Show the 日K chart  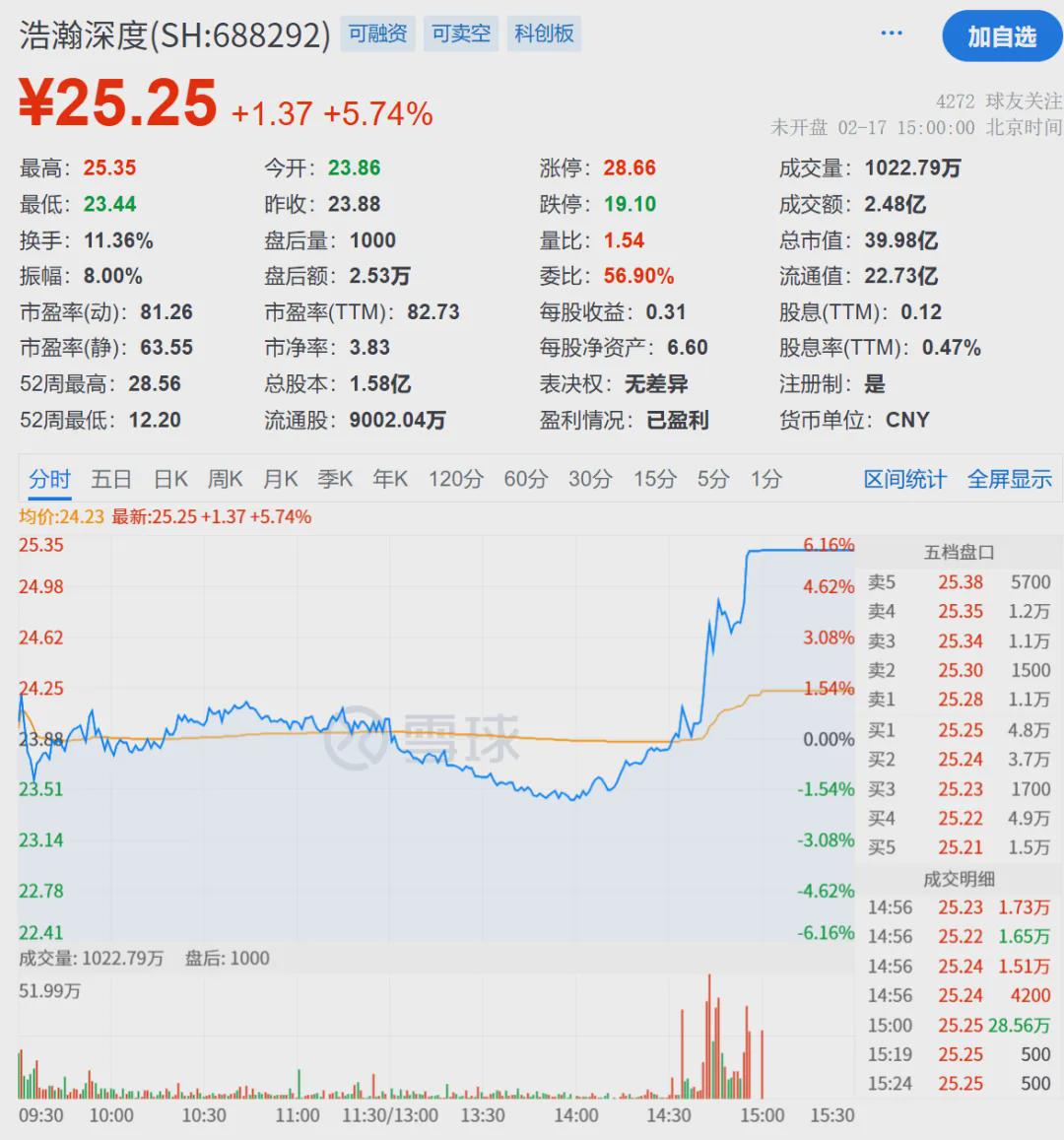point(170,479)
